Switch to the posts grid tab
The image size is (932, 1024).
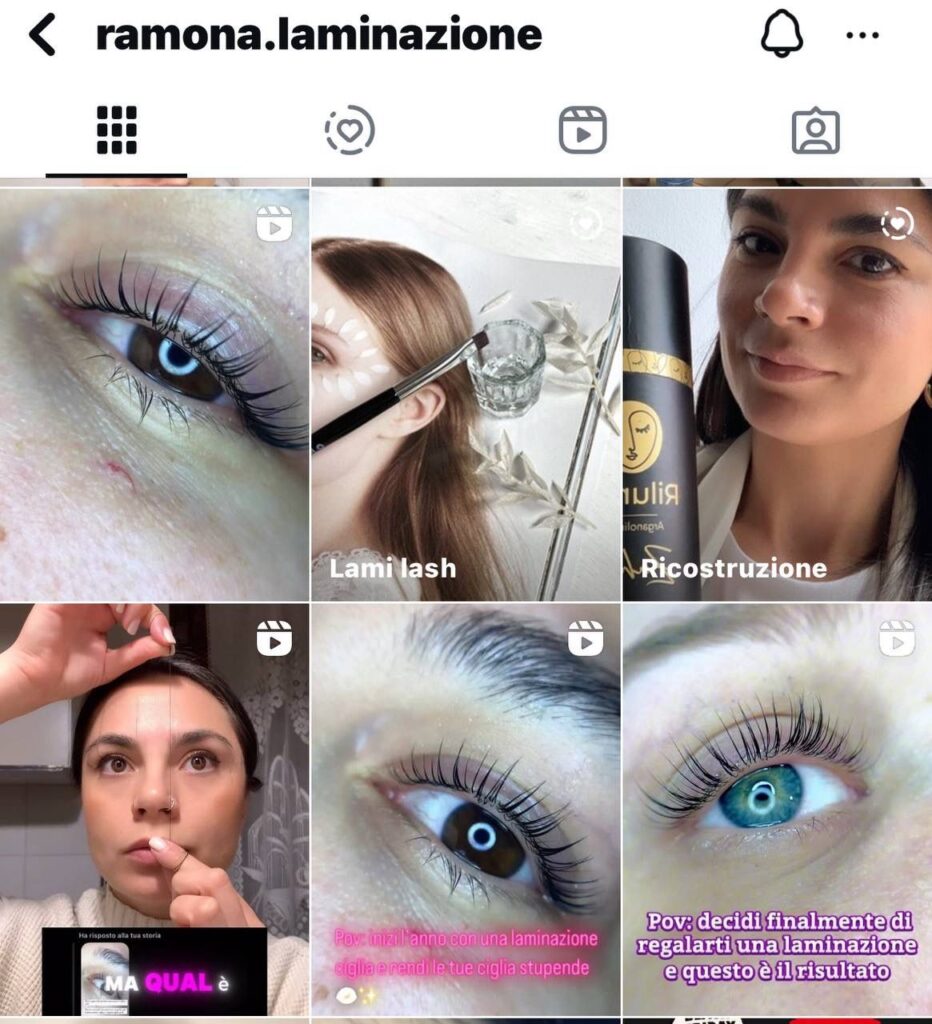pyautogui.click(x=116, y=130)
